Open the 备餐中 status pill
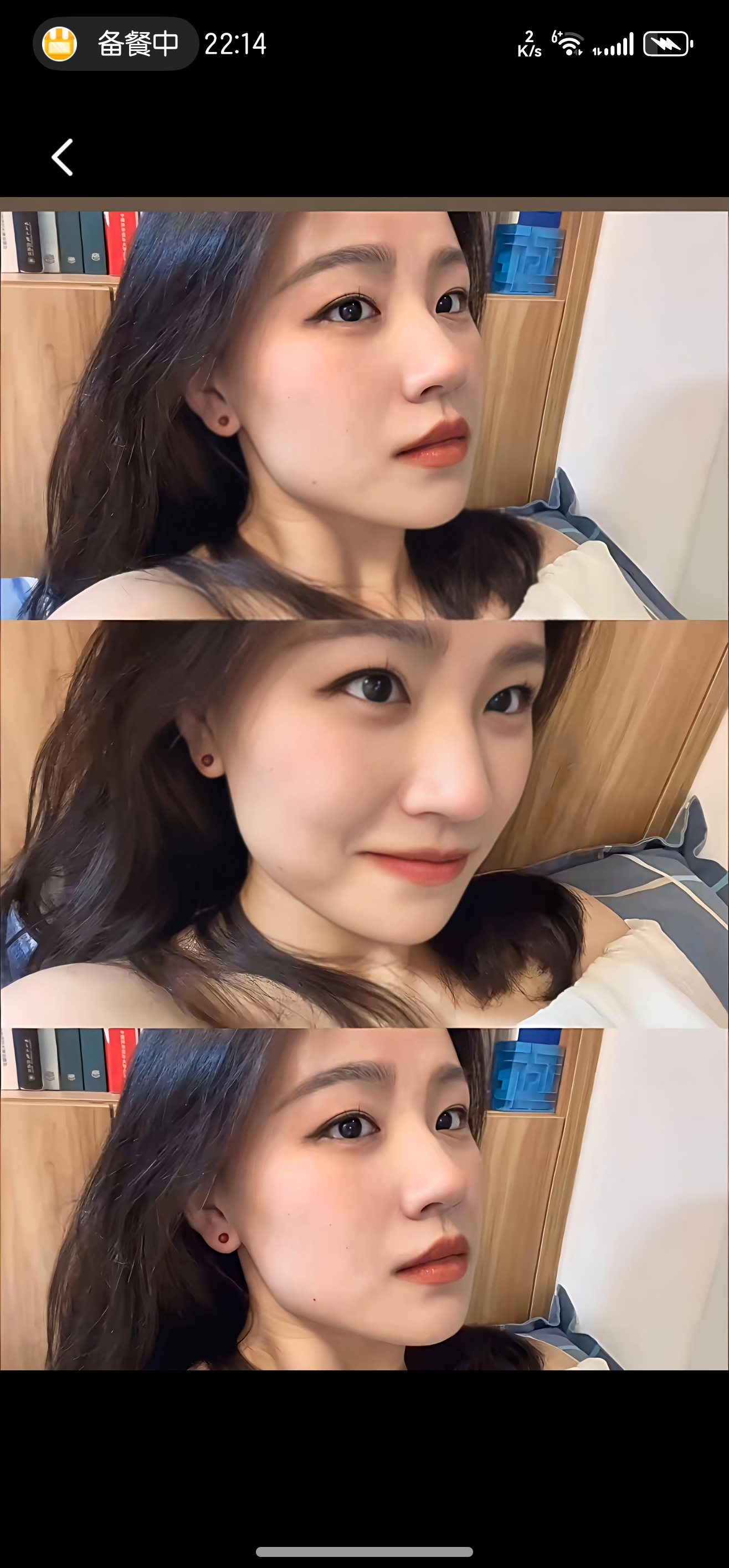Screen dimensions: 729x1568 (116, 44)
